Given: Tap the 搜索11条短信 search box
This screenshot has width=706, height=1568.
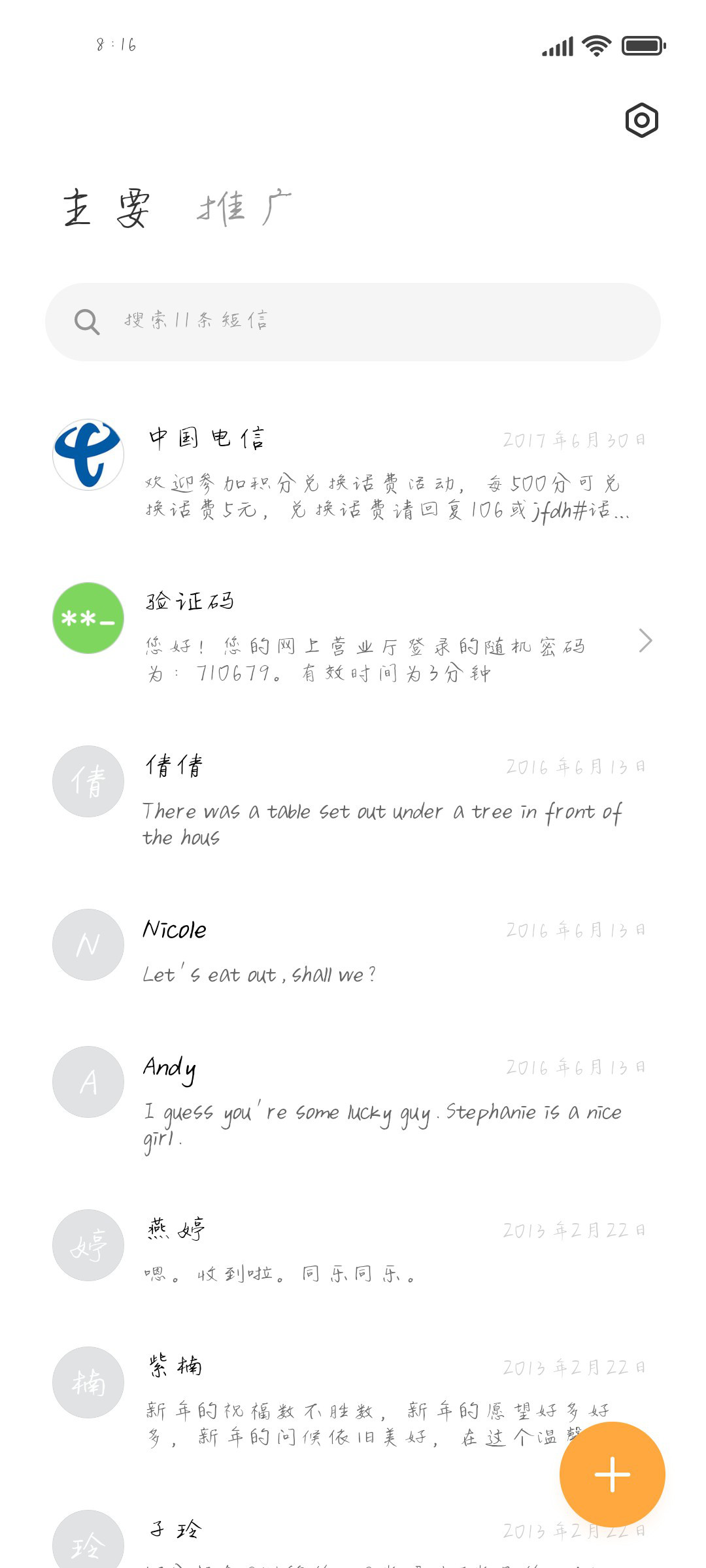Looking at the screenshot, I should pyautogui.click(x=353, y=322).
